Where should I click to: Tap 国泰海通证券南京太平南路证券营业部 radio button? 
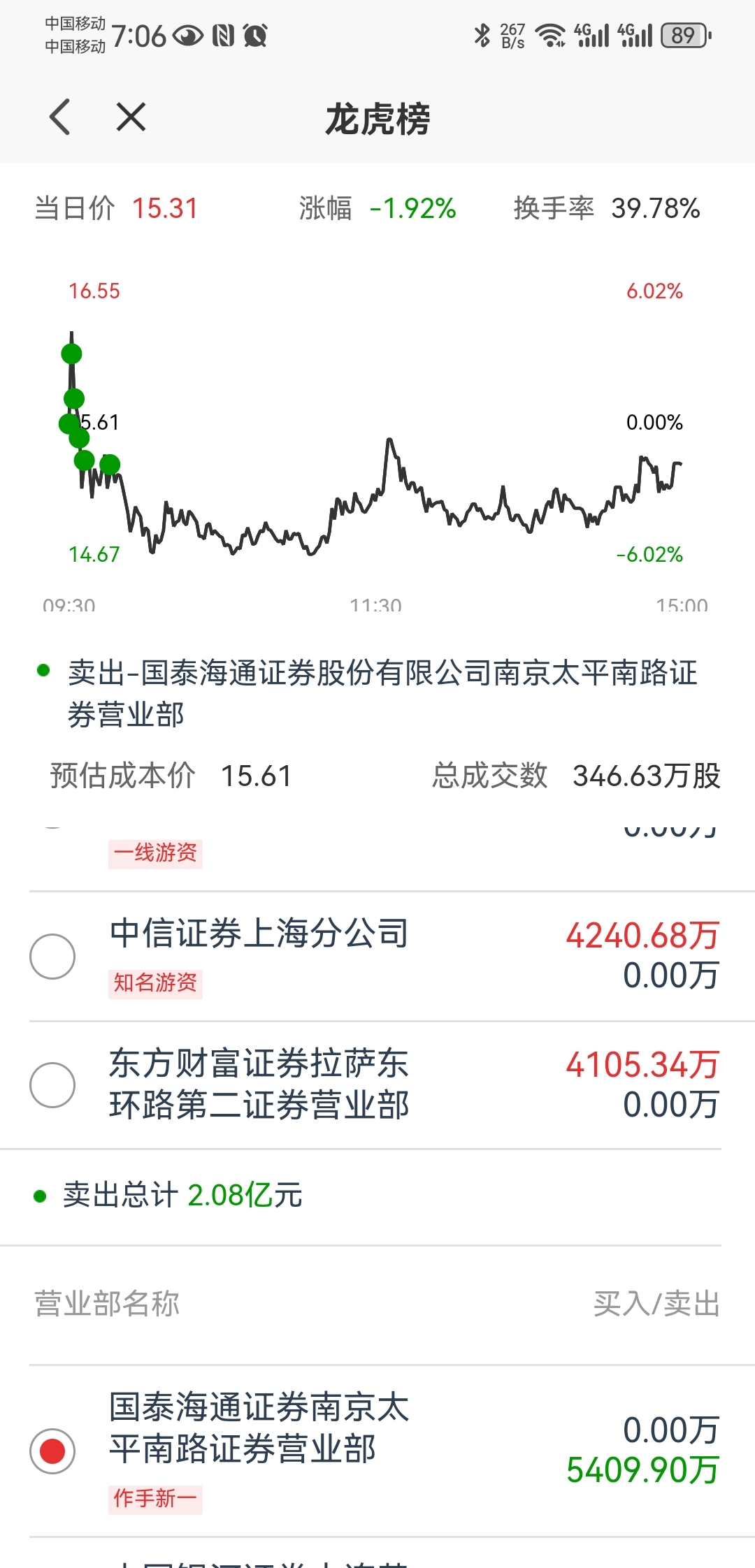point(52,1451)
